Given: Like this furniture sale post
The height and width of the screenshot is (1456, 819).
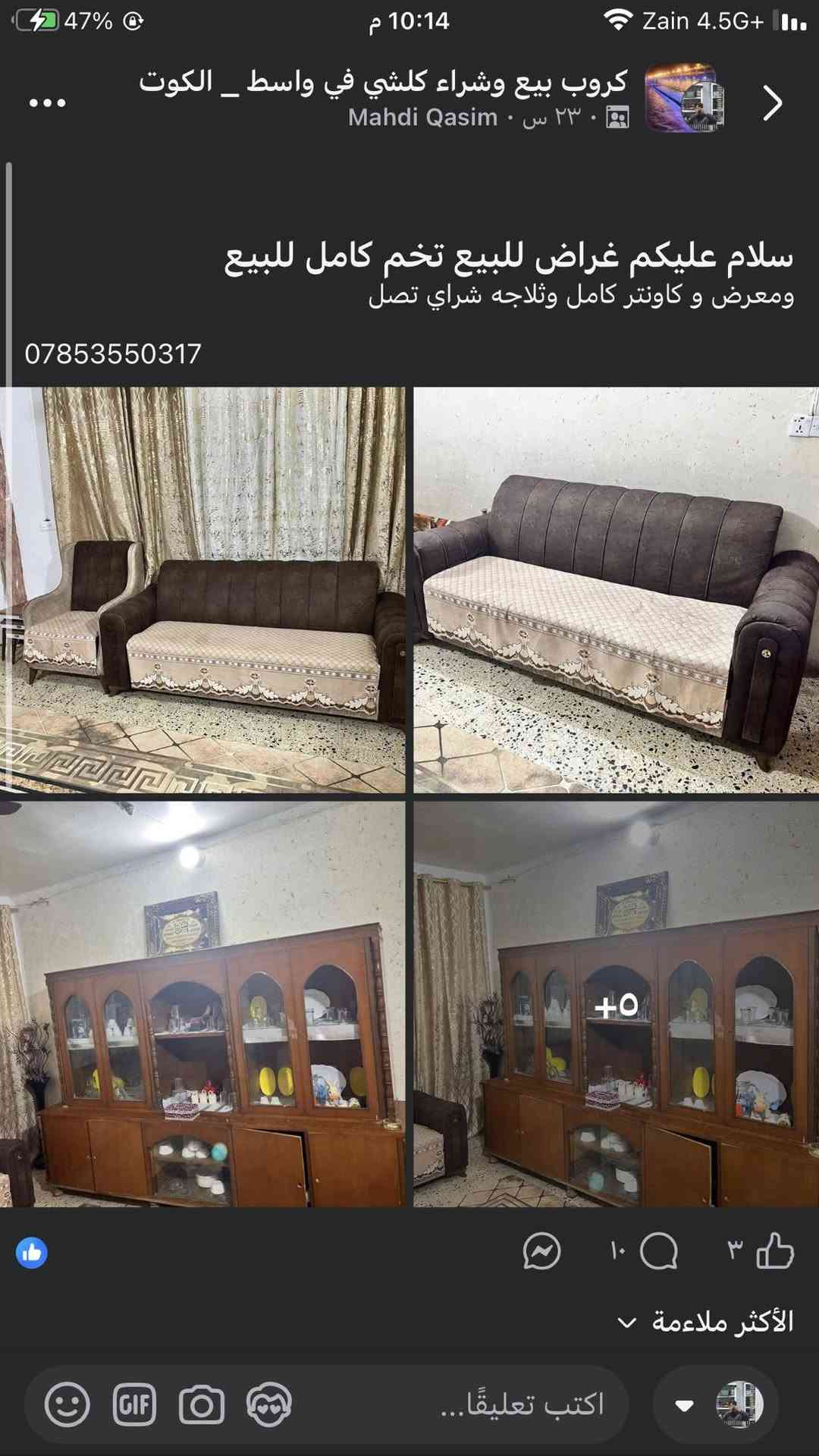Looking at the screenshot, I should point(775,1251).
